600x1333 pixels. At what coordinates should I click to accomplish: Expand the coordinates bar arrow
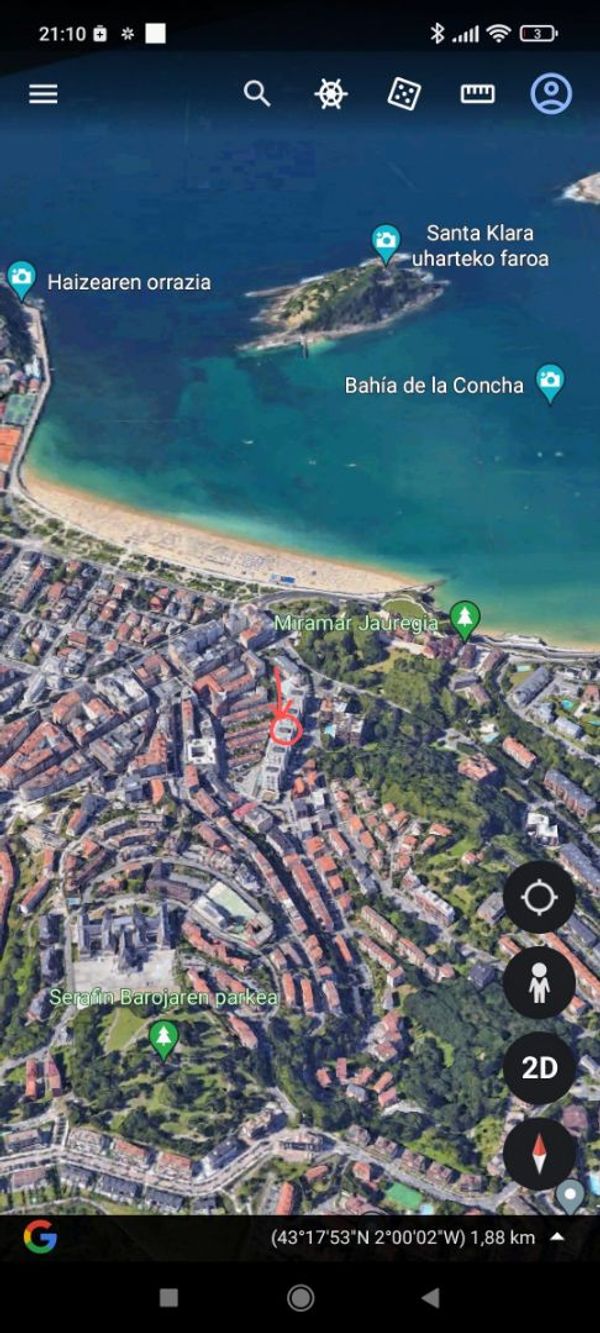tap(557, 1237)
